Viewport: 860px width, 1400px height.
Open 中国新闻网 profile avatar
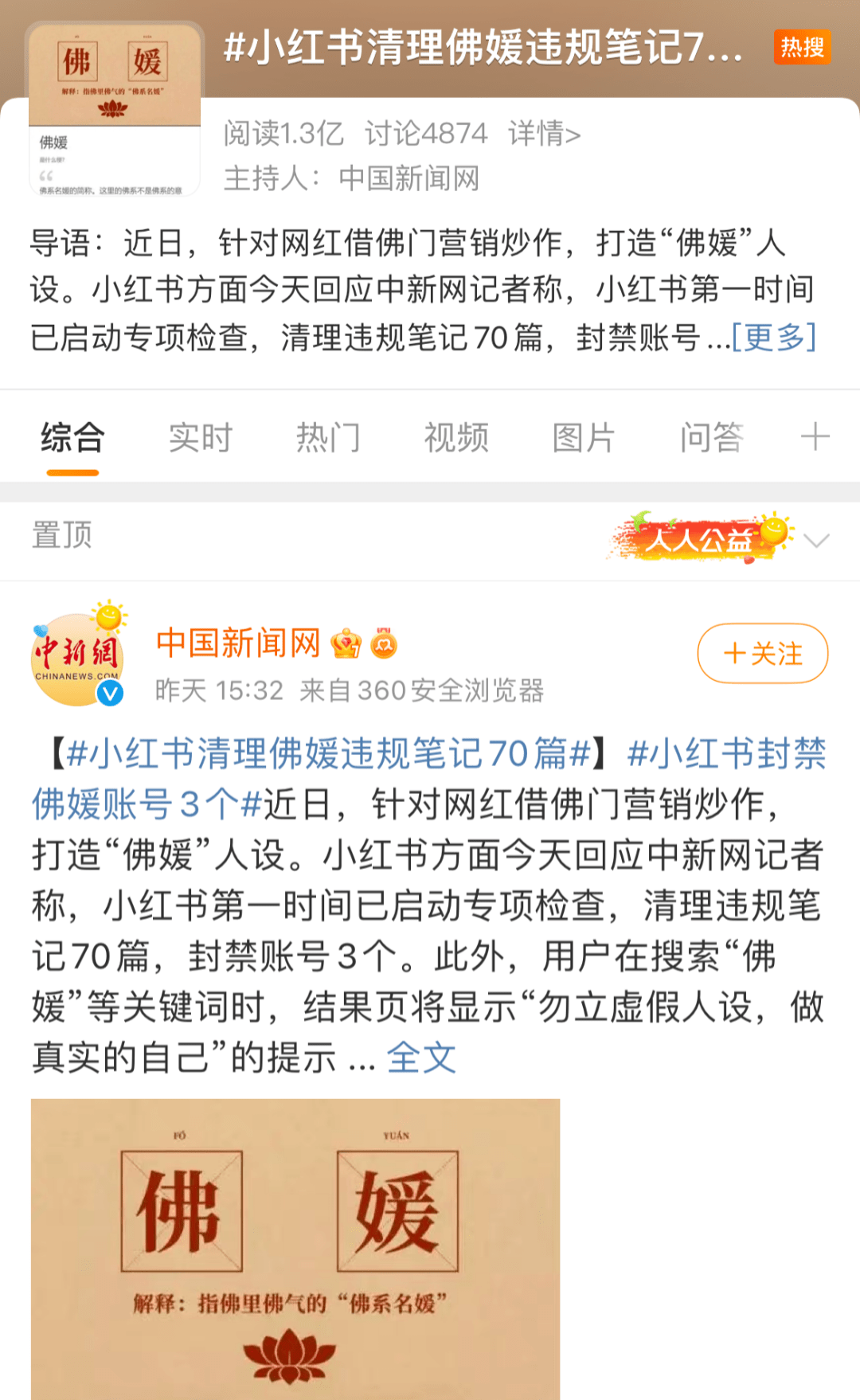point(76,659)
